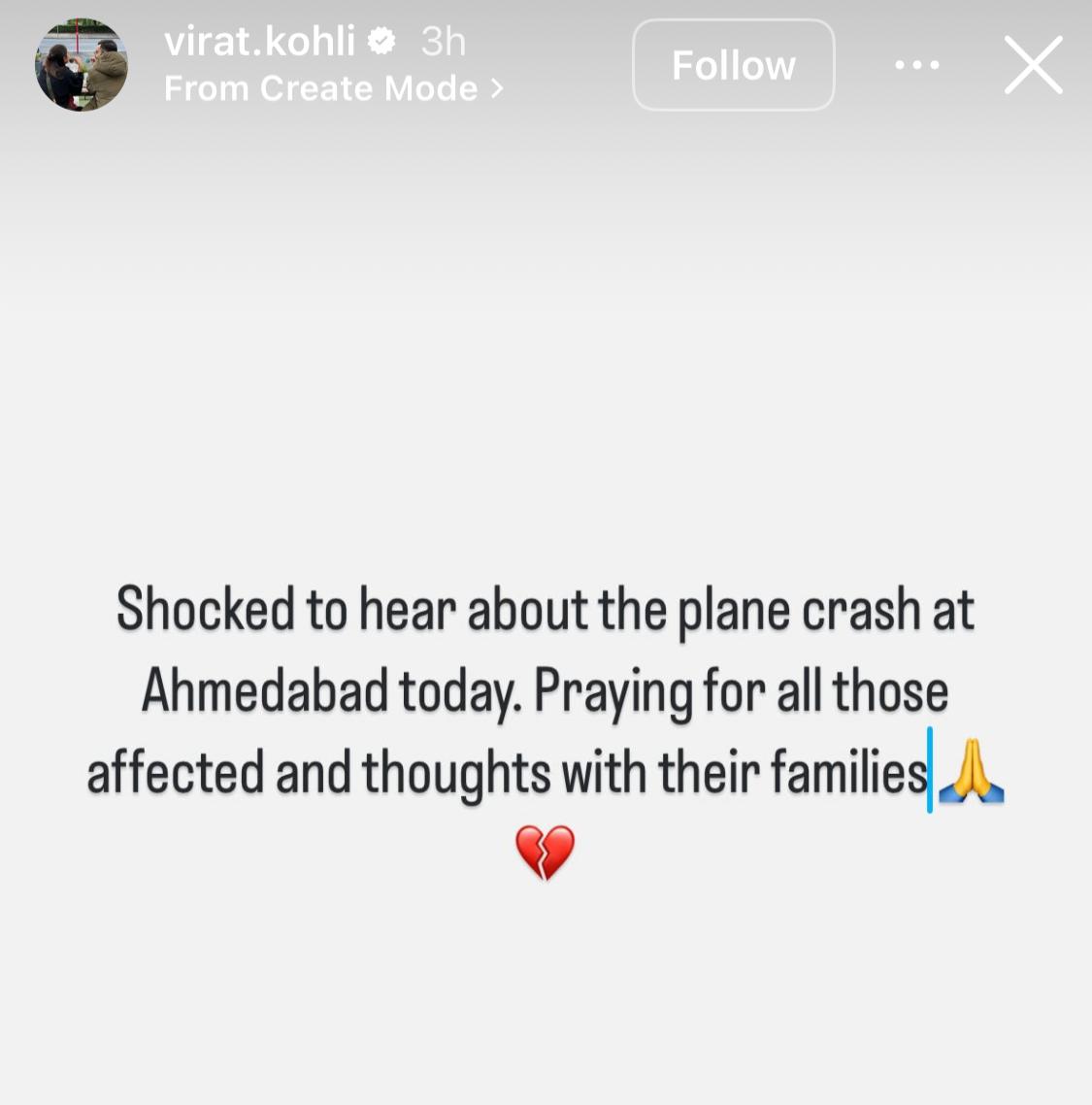This screenshot has width=1092, height=1105.
Task: Open the virat.kohli username link
Action: tap(259, 42)
